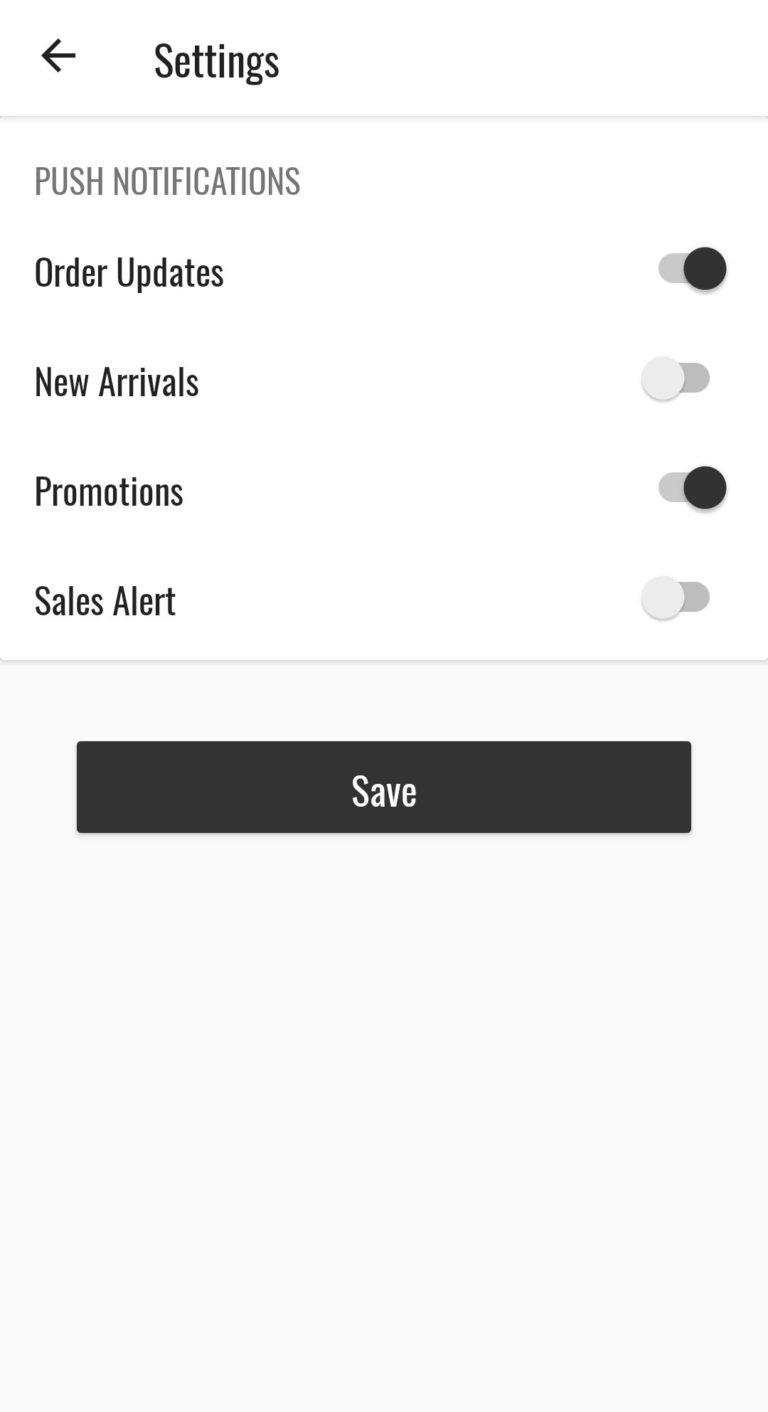Select the New Arrivals row

(x=116, y=380)
